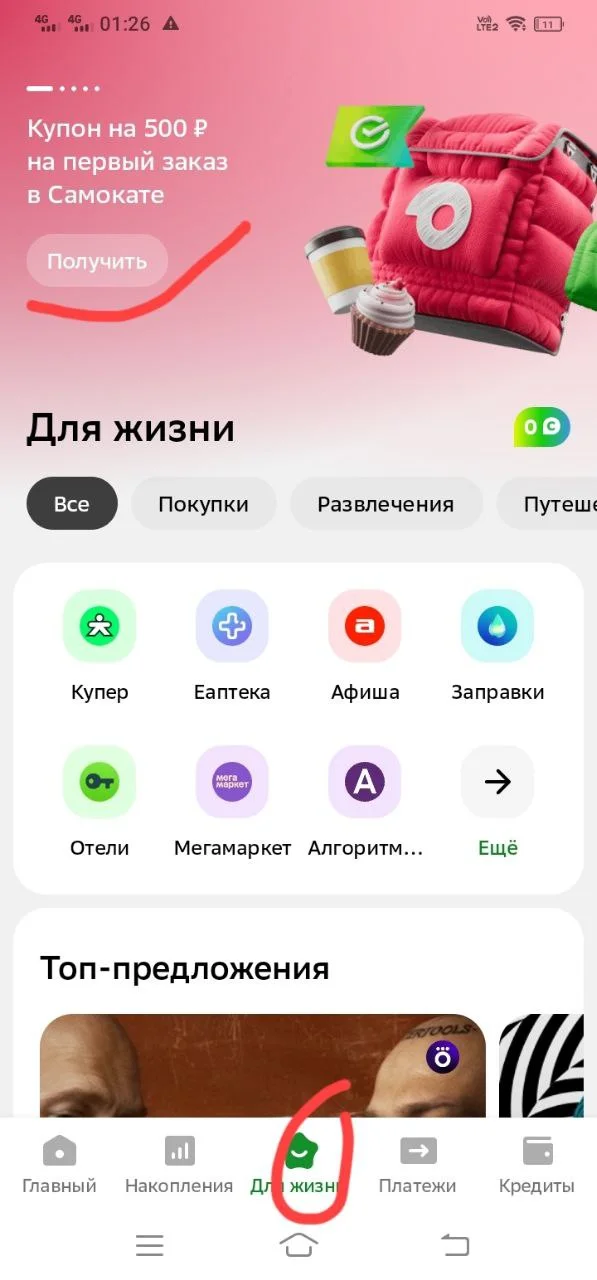Screen dimensions: 597x1280
Task: Show more services via Ещё
Action: click(x=497, y=802)
